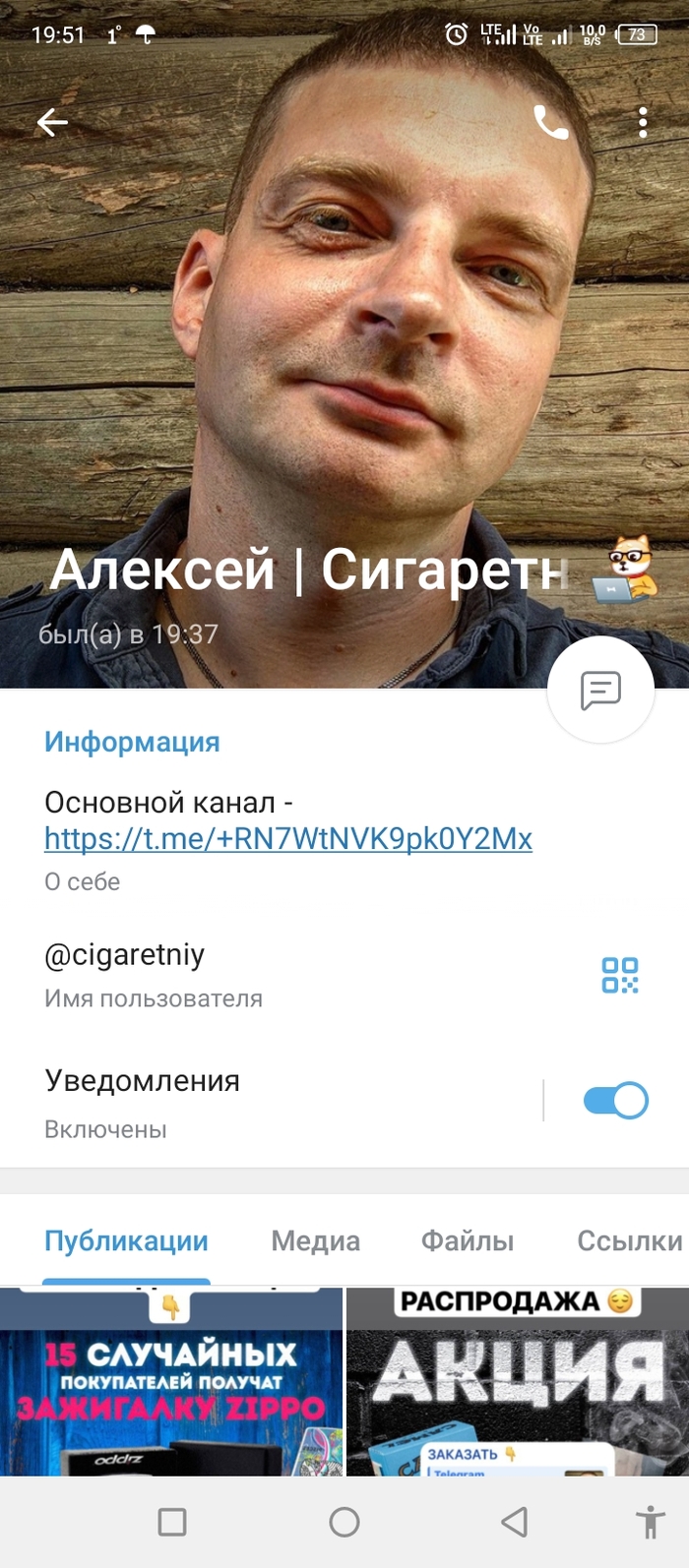The height and width of the screenshot is (1568, 689).
Task: Call this contact via phone icon
Action: 550,122
